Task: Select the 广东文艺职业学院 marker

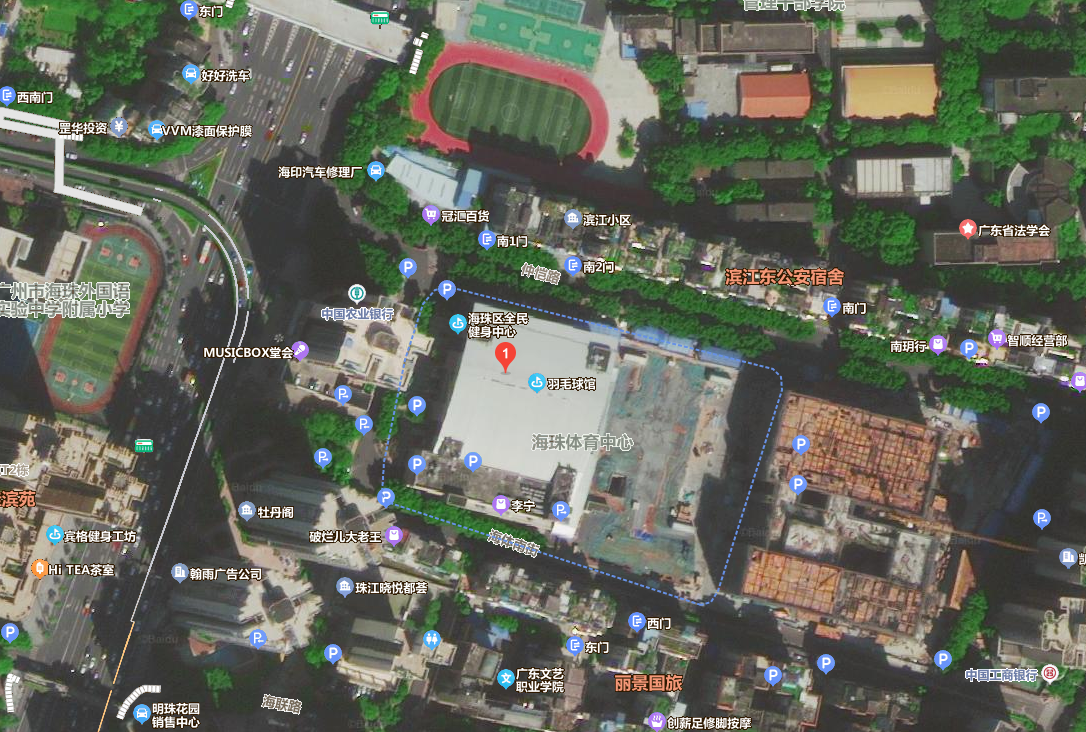Action: [505, 680]
